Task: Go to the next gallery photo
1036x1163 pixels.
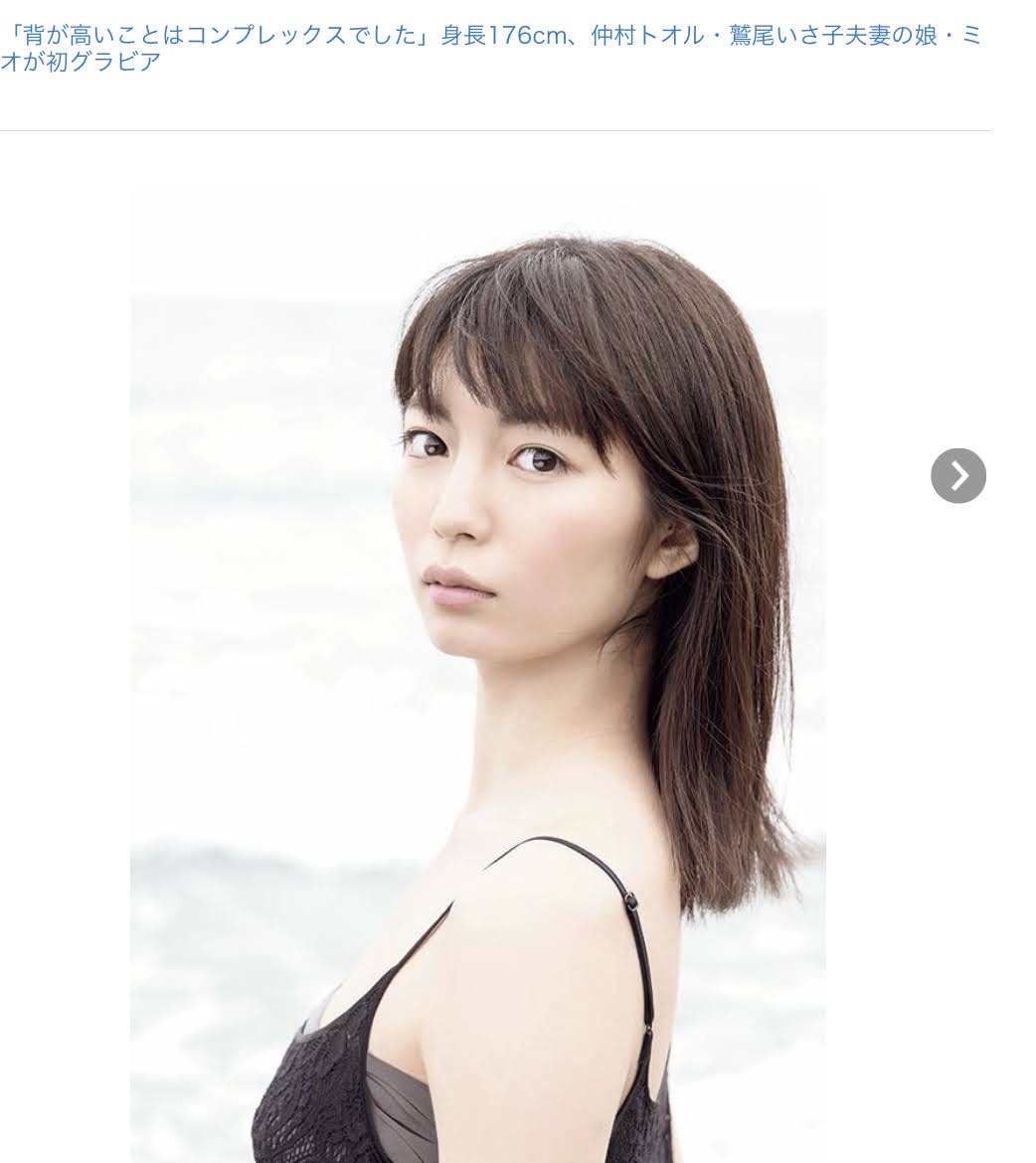Action: [x=957, y=475]
